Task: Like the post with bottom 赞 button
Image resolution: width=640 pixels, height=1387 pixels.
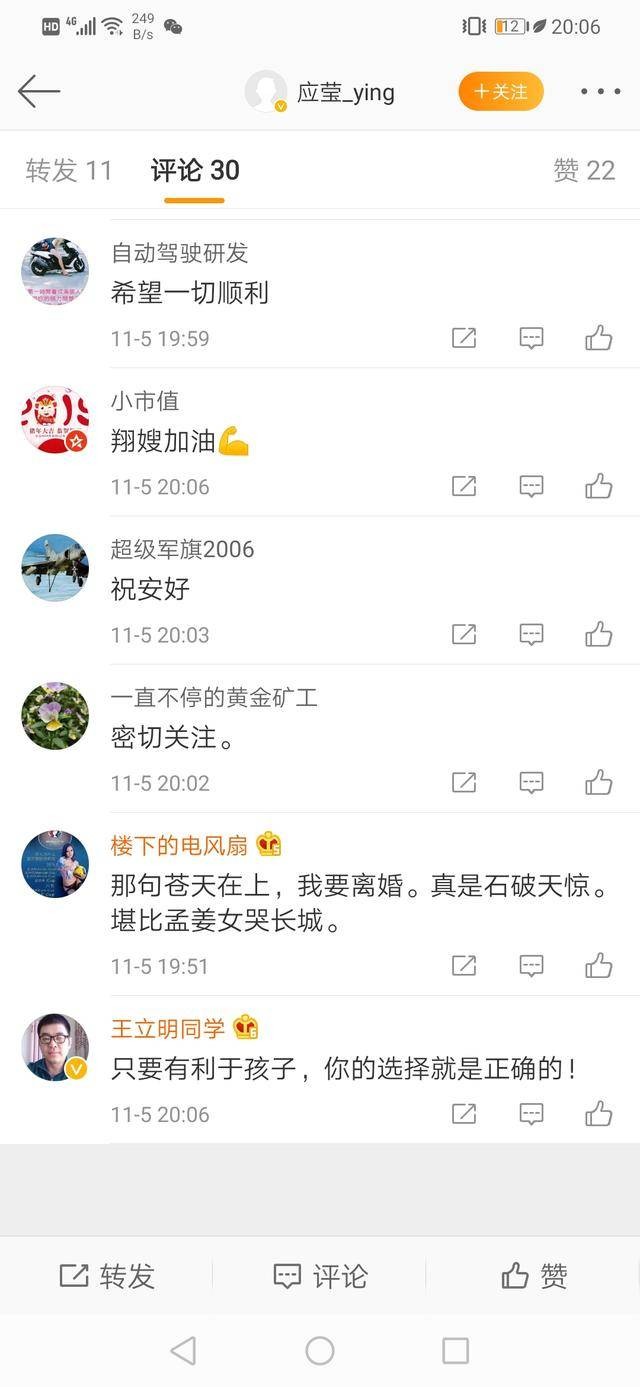Action: 533,1275
